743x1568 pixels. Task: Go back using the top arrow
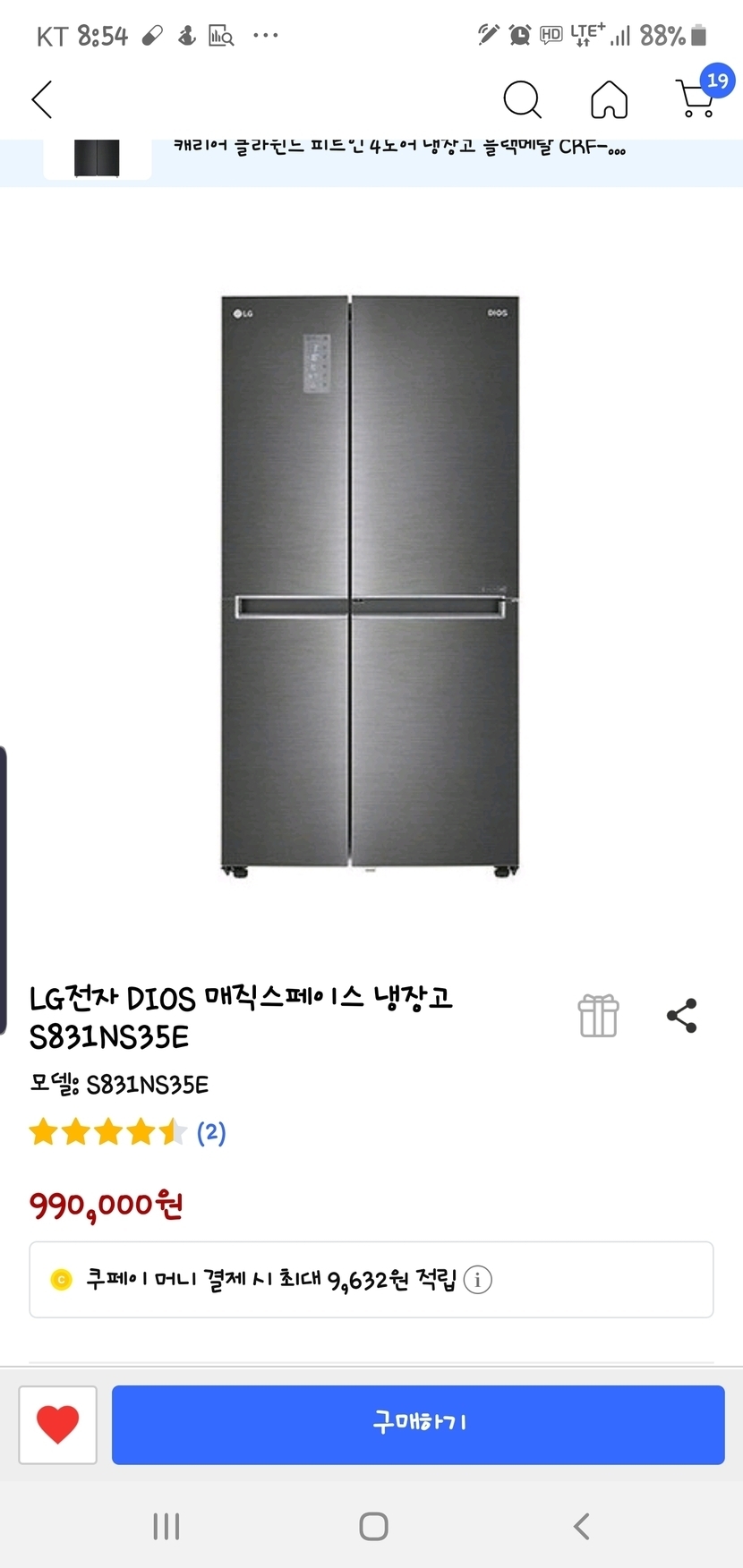click(42, 99)
